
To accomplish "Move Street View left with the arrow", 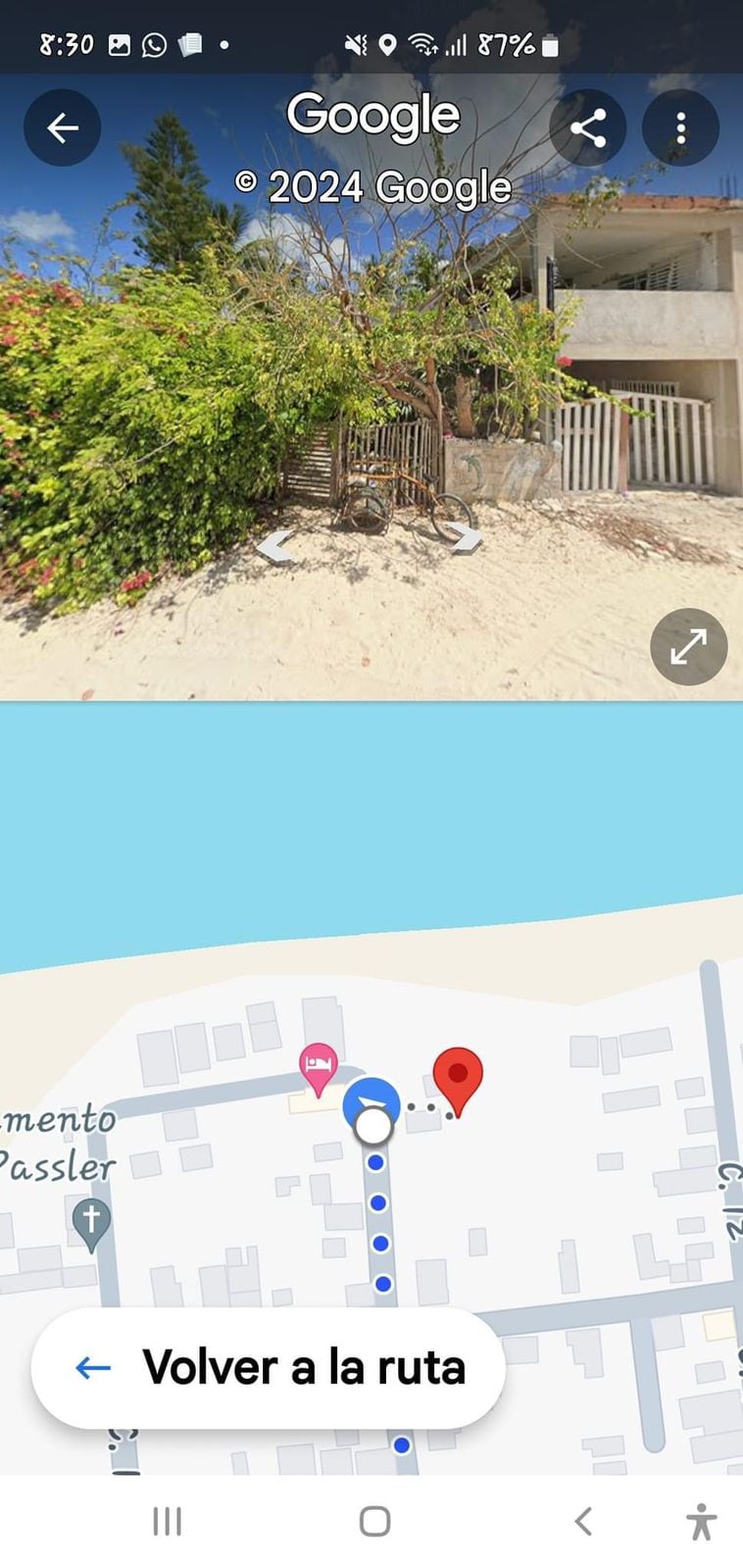I will tap(275, 546).
